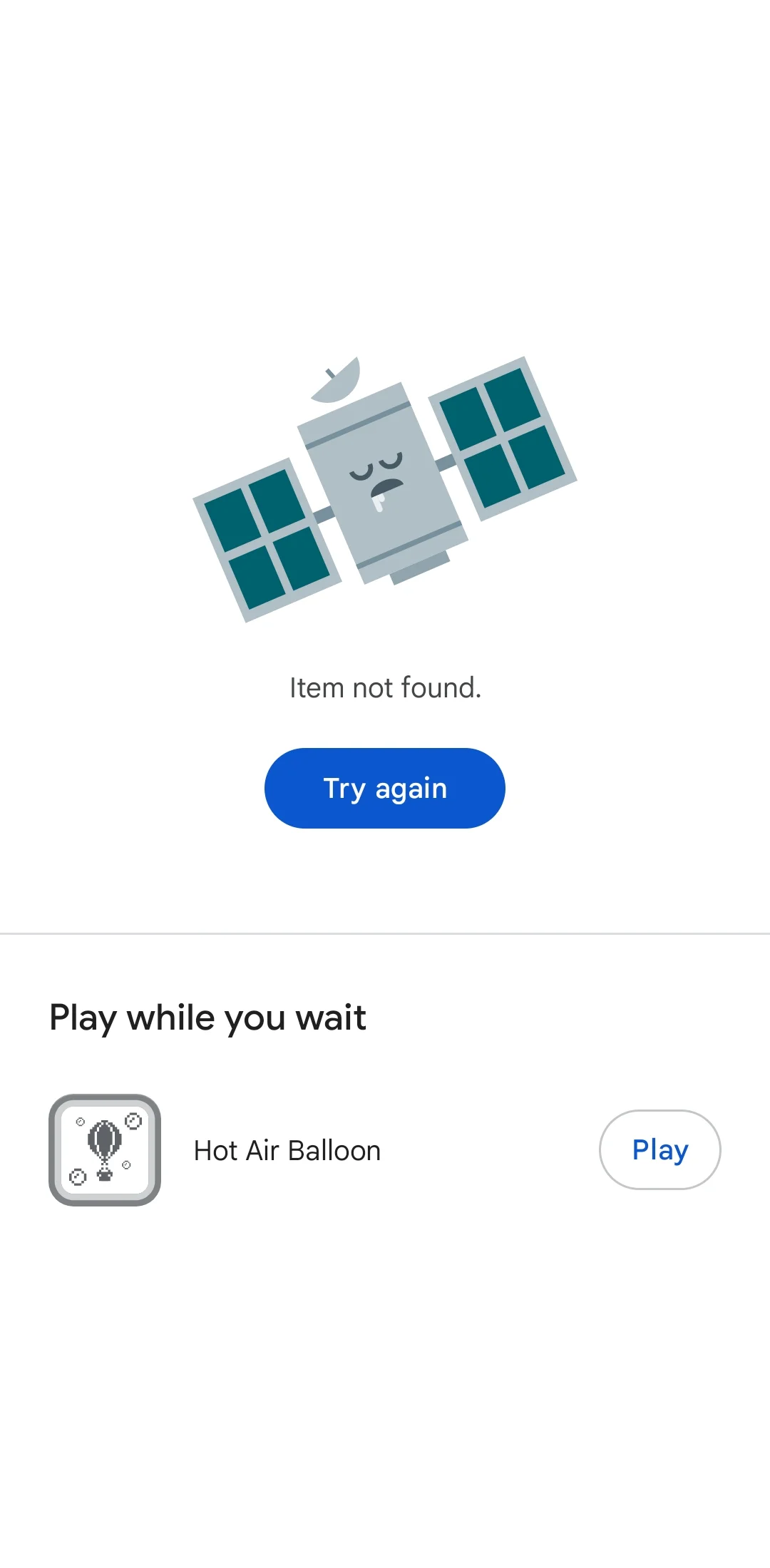770x1568 pixels.
Task: Play the Hot Air Balloon game
Action: click(659, 1149)
